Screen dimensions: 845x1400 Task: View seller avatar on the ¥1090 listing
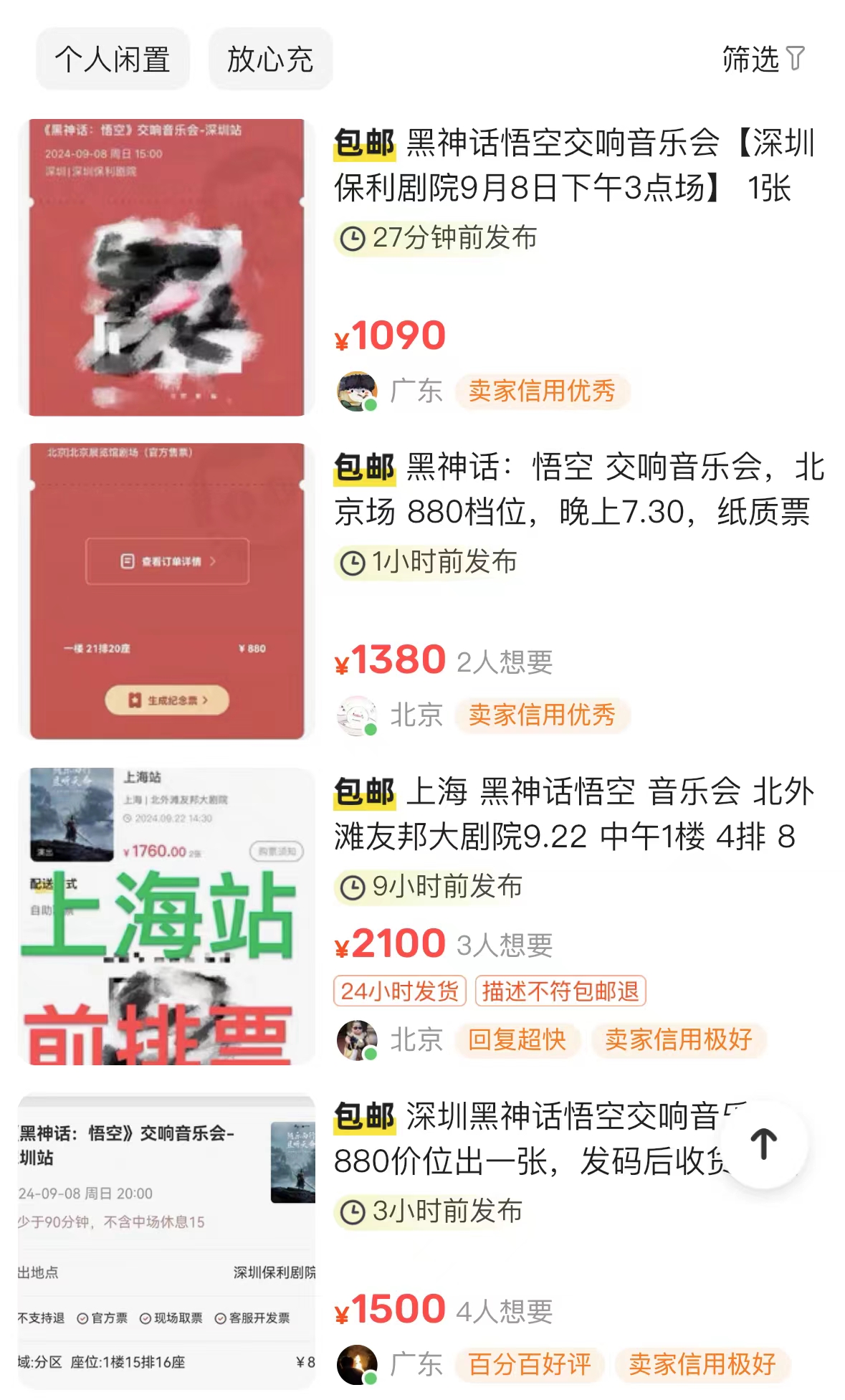point(357,391)
